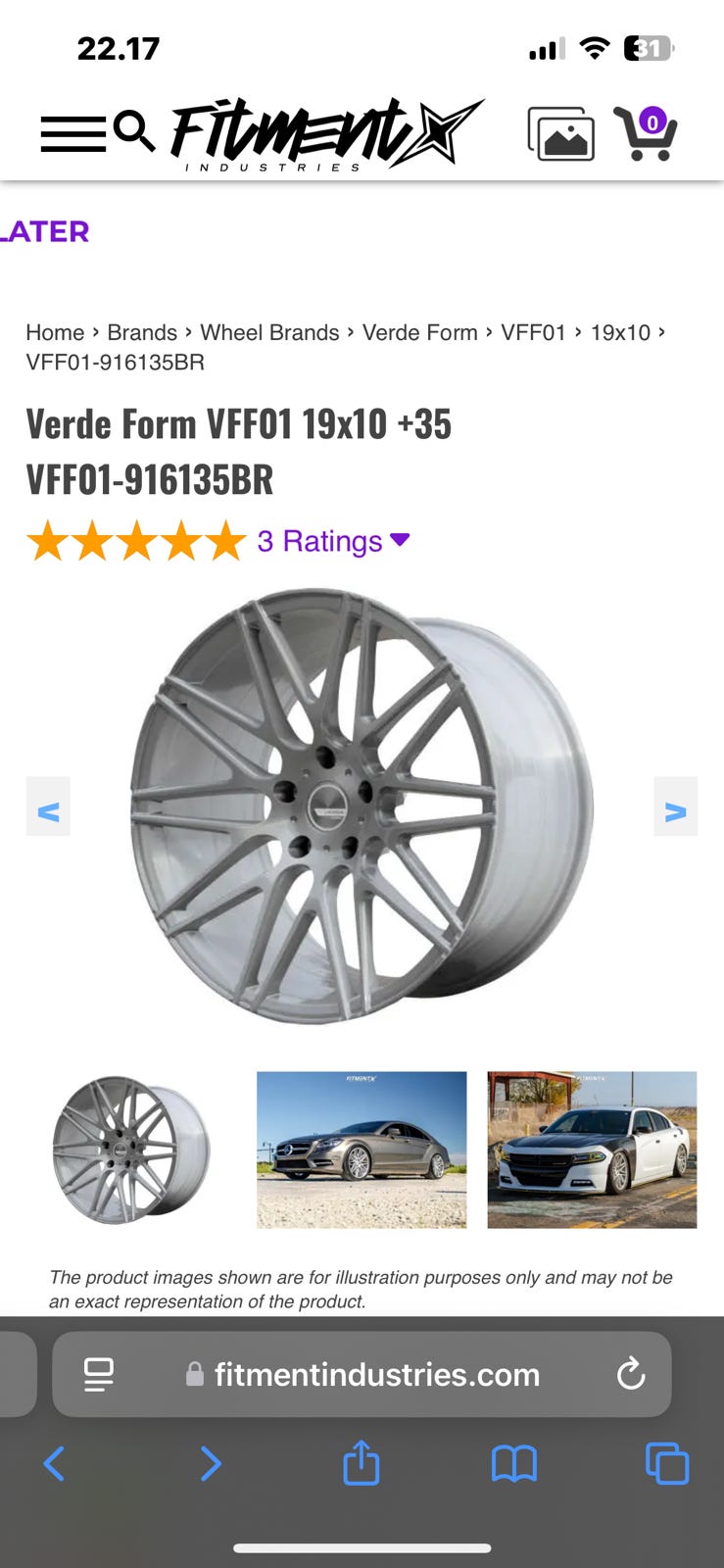Reload the page in Safari

631,1374
